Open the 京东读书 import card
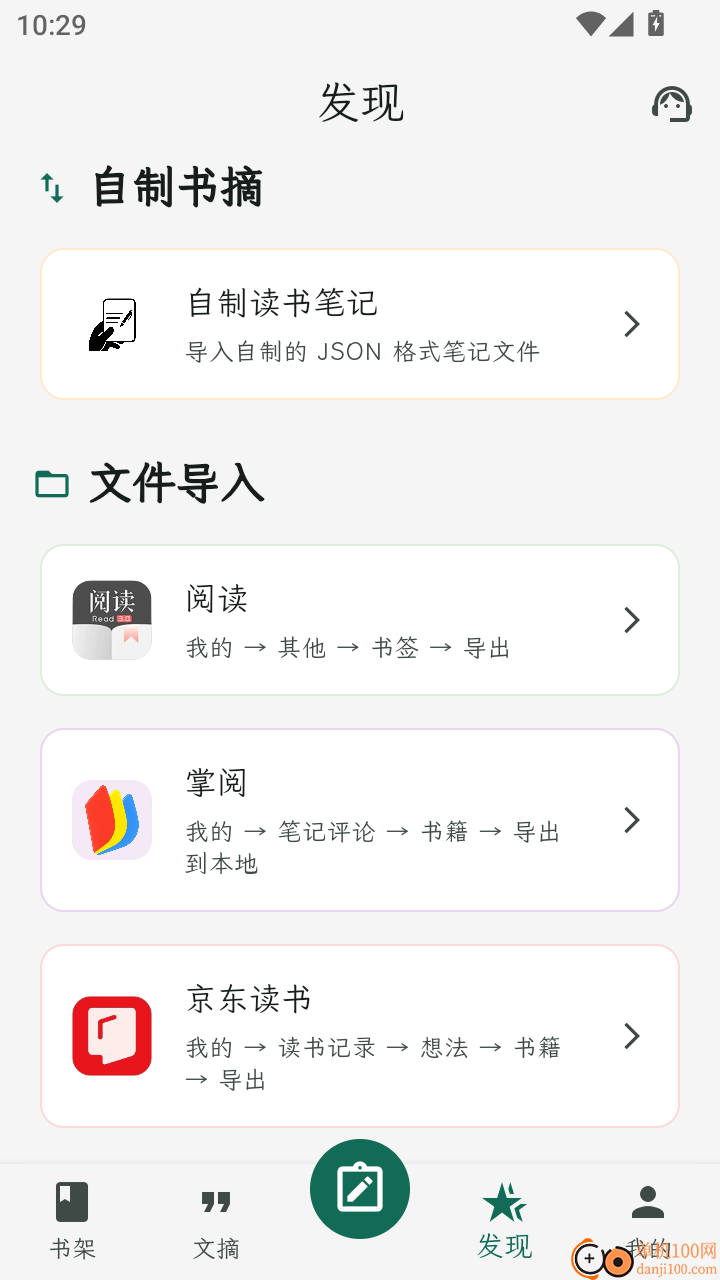 point(360,1035)
